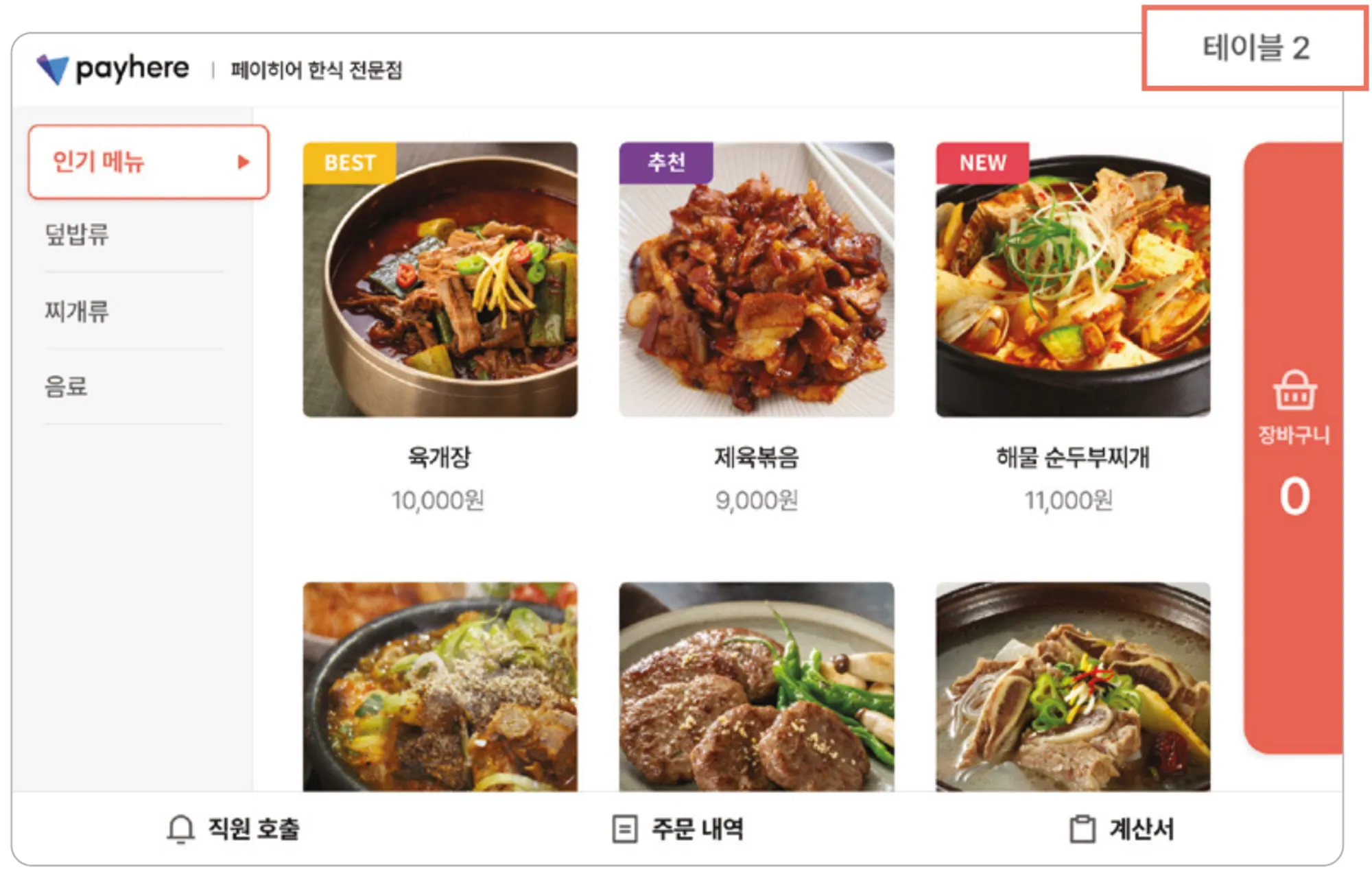The image size is (1372, 876).
Task: Show the 찌개류 menu category
Action: (x=77, y=311)
